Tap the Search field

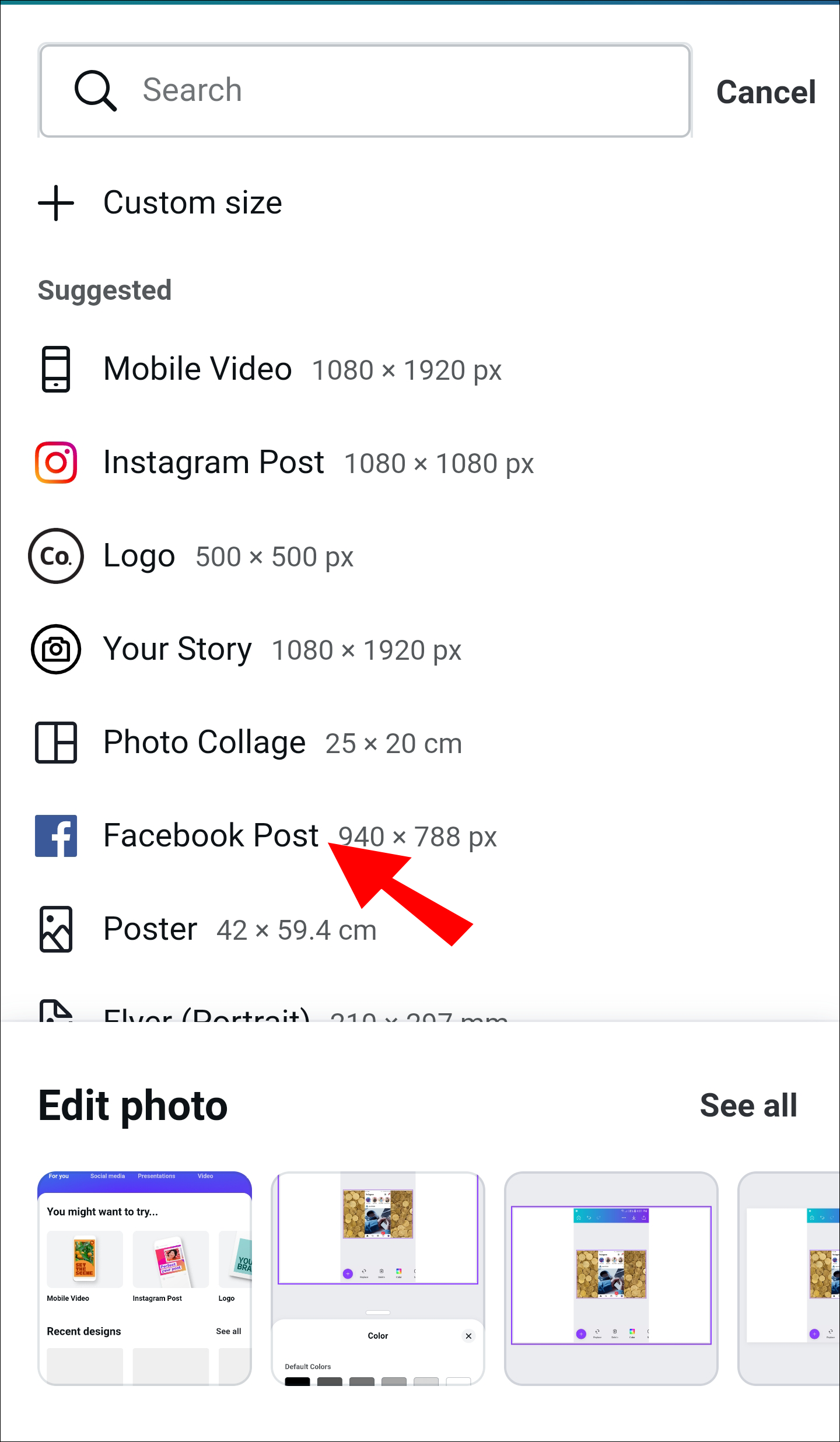pos(365,90)
